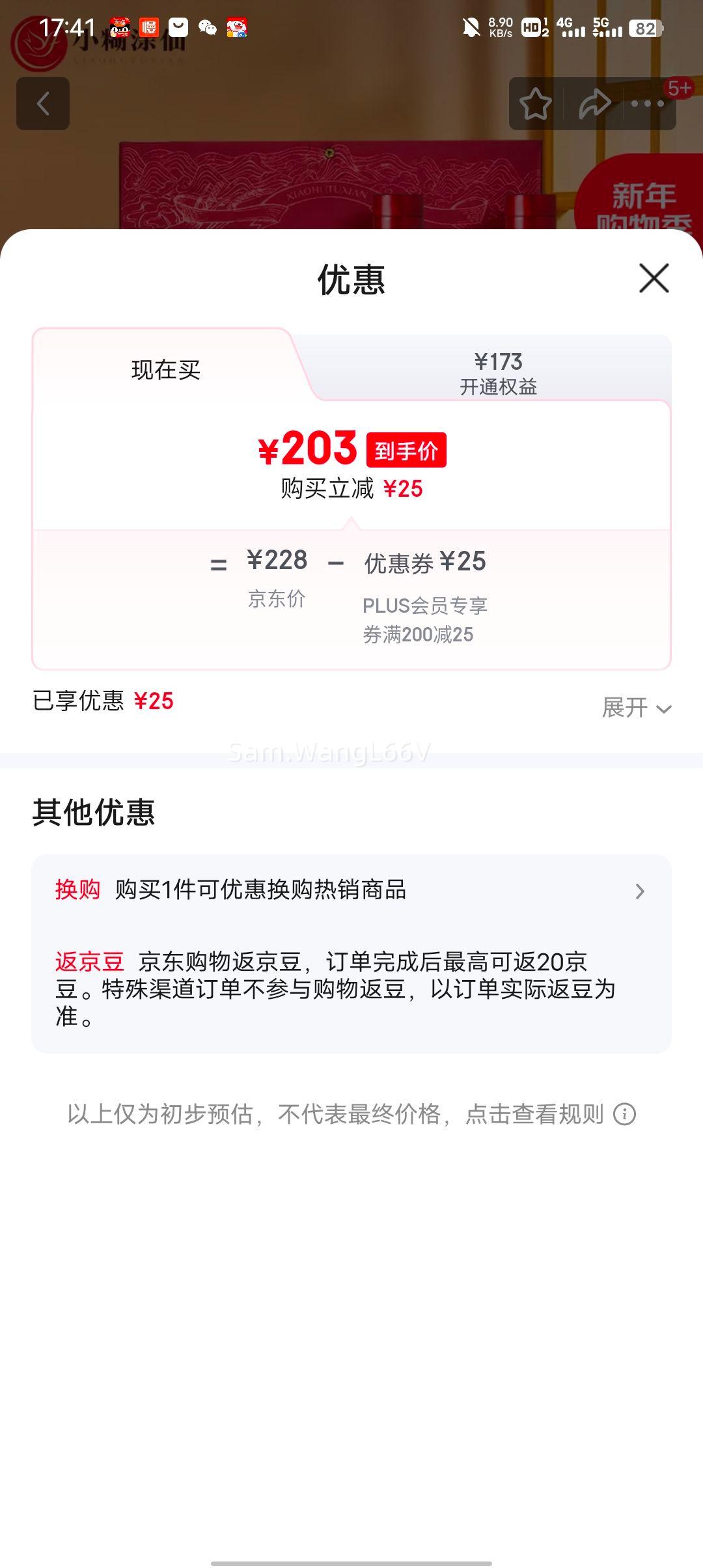The width and height of the screenshot is (703, 1568).
Task: Share the product via the share arrow icon
Action: pyautogui.click(x=594, y=104)
